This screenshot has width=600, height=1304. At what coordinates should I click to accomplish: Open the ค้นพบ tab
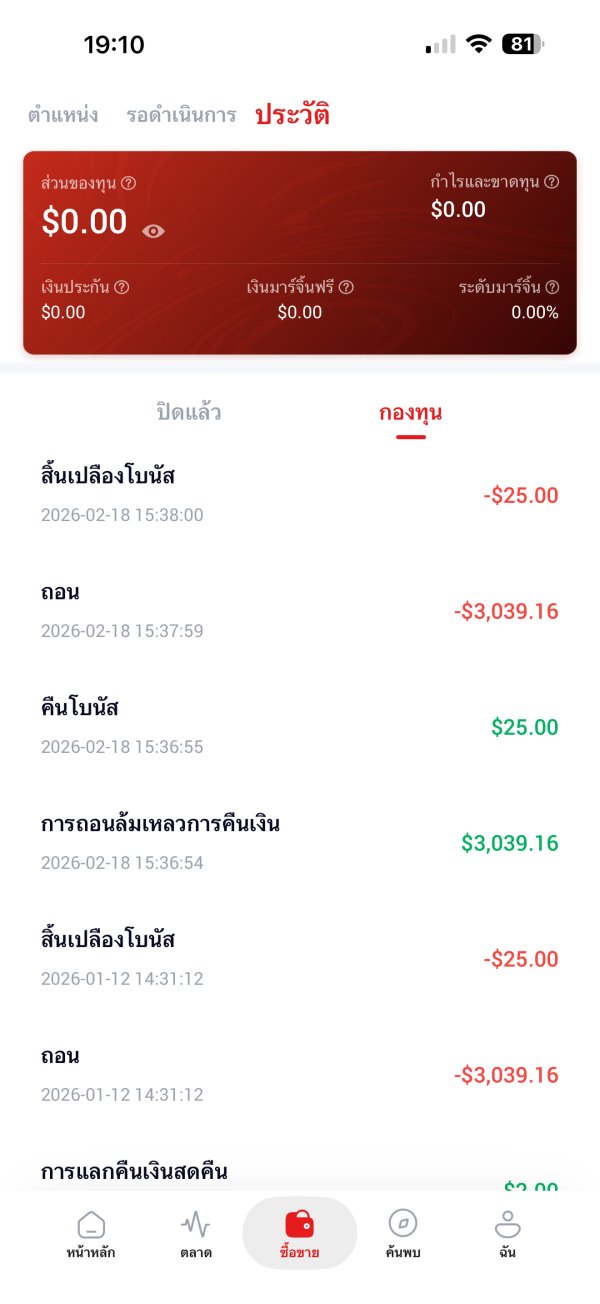click(403, 1233)
